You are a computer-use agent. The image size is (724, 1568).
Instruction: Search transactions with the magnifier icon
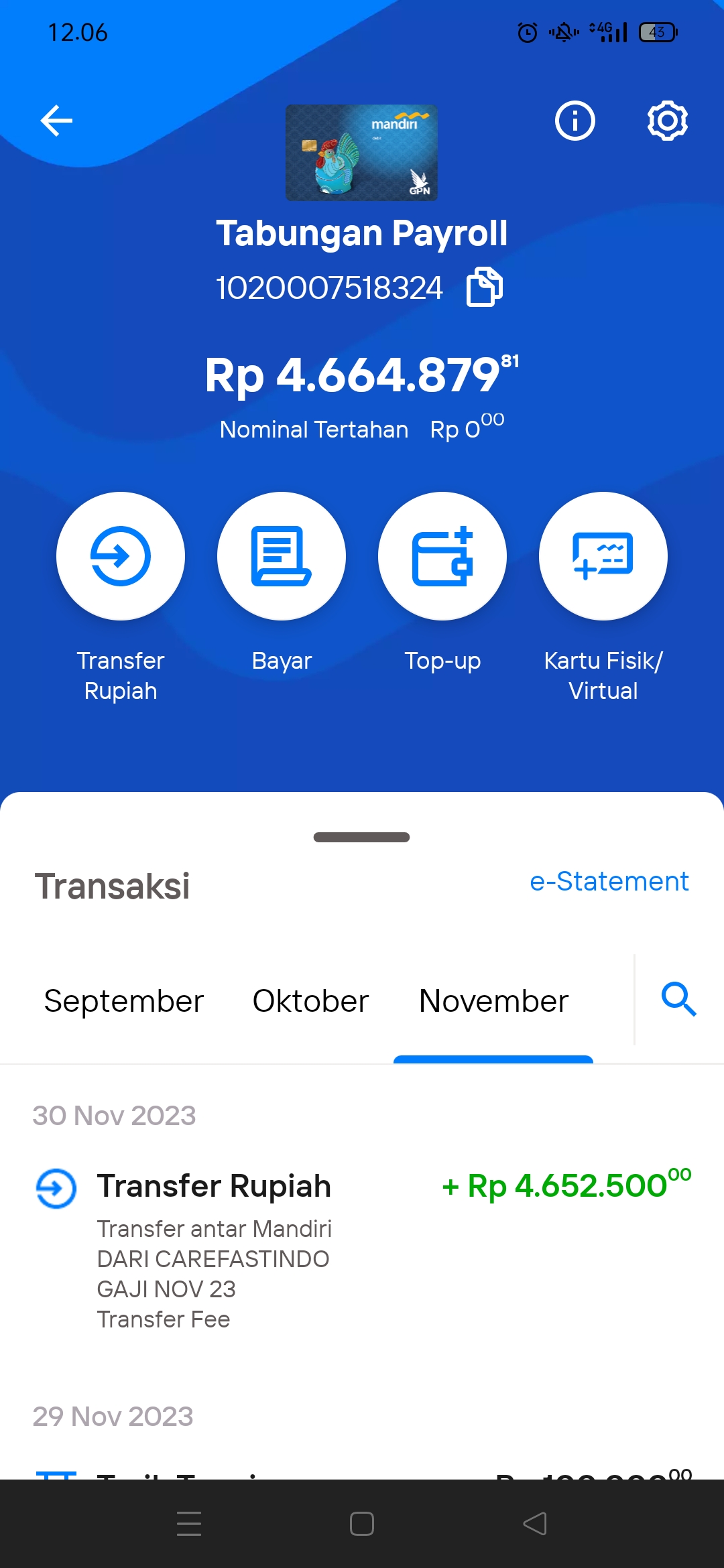[x=678, y=1000]
